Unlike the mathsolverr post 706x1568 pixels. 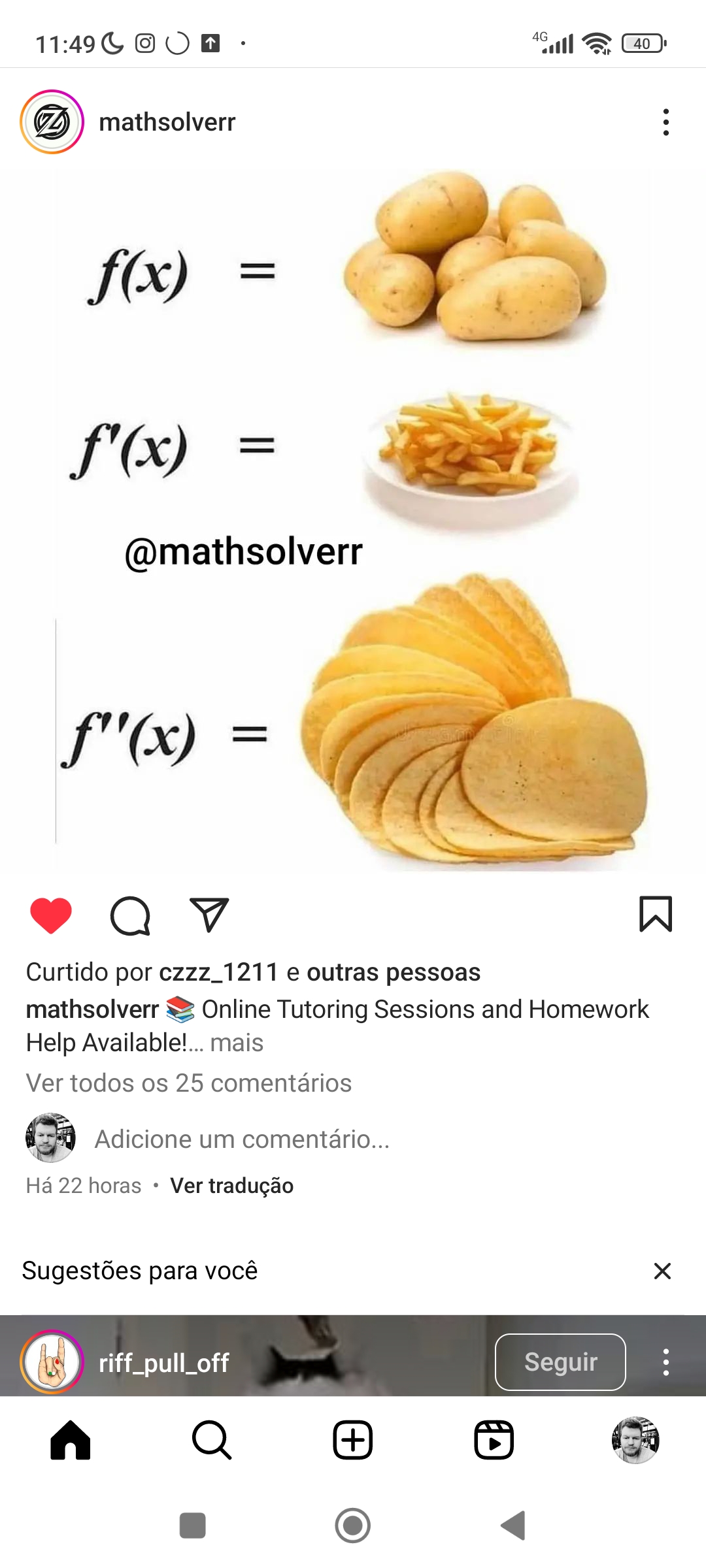point(51,915)
